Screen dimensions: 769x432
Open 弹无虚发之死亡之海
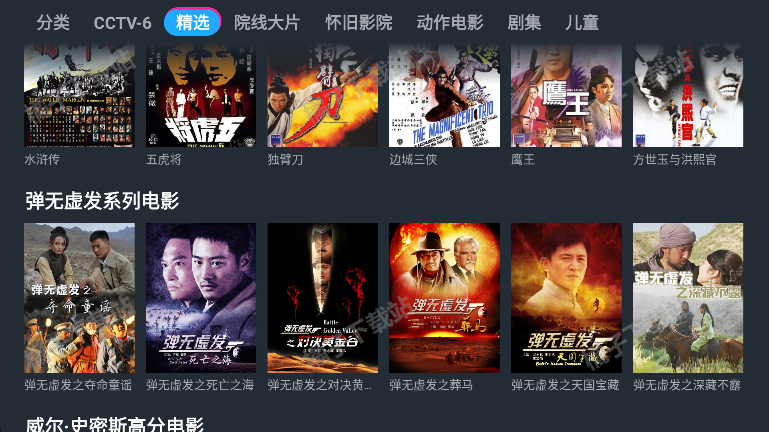tap(201, 298)
